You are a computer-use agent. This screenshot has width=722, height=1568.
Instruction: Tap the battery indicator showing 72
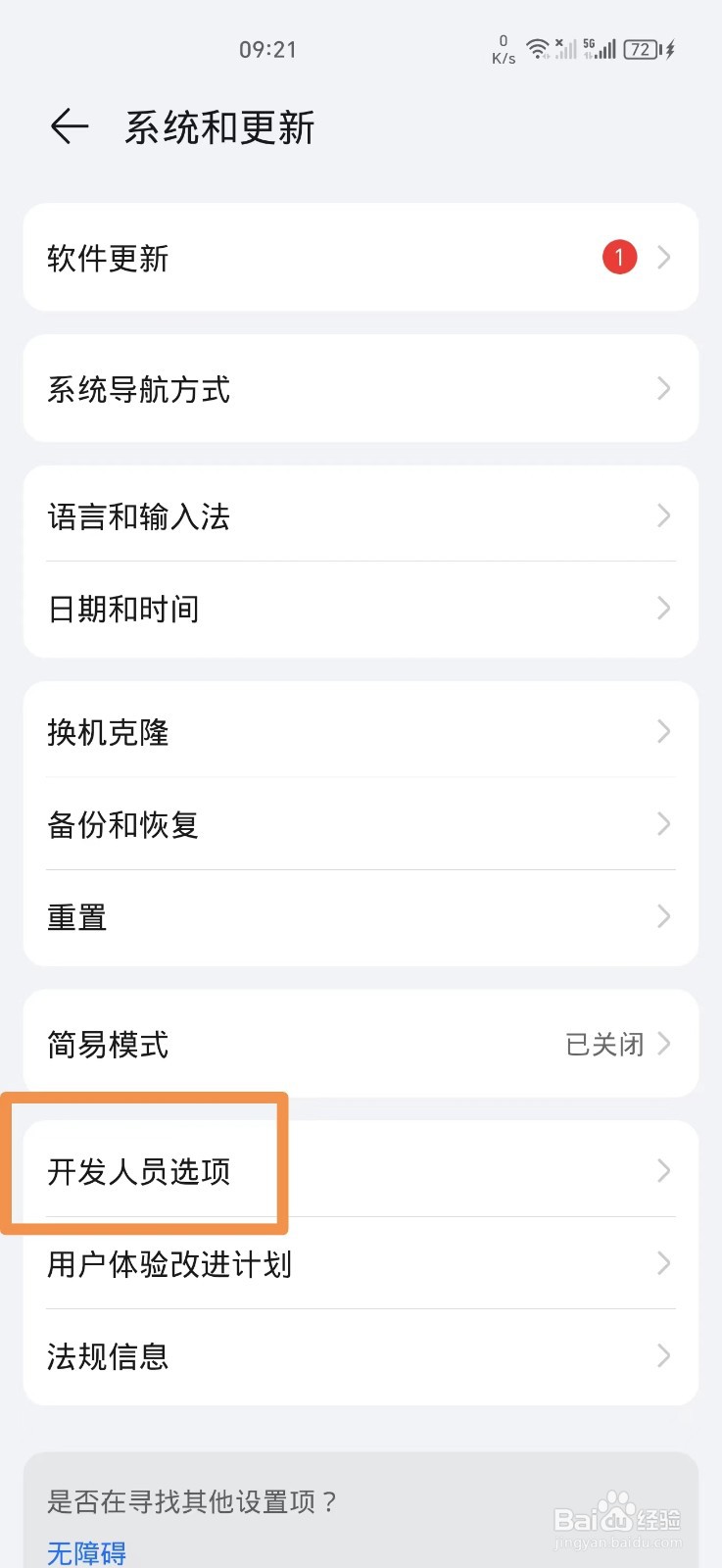(x=642, y=49)
